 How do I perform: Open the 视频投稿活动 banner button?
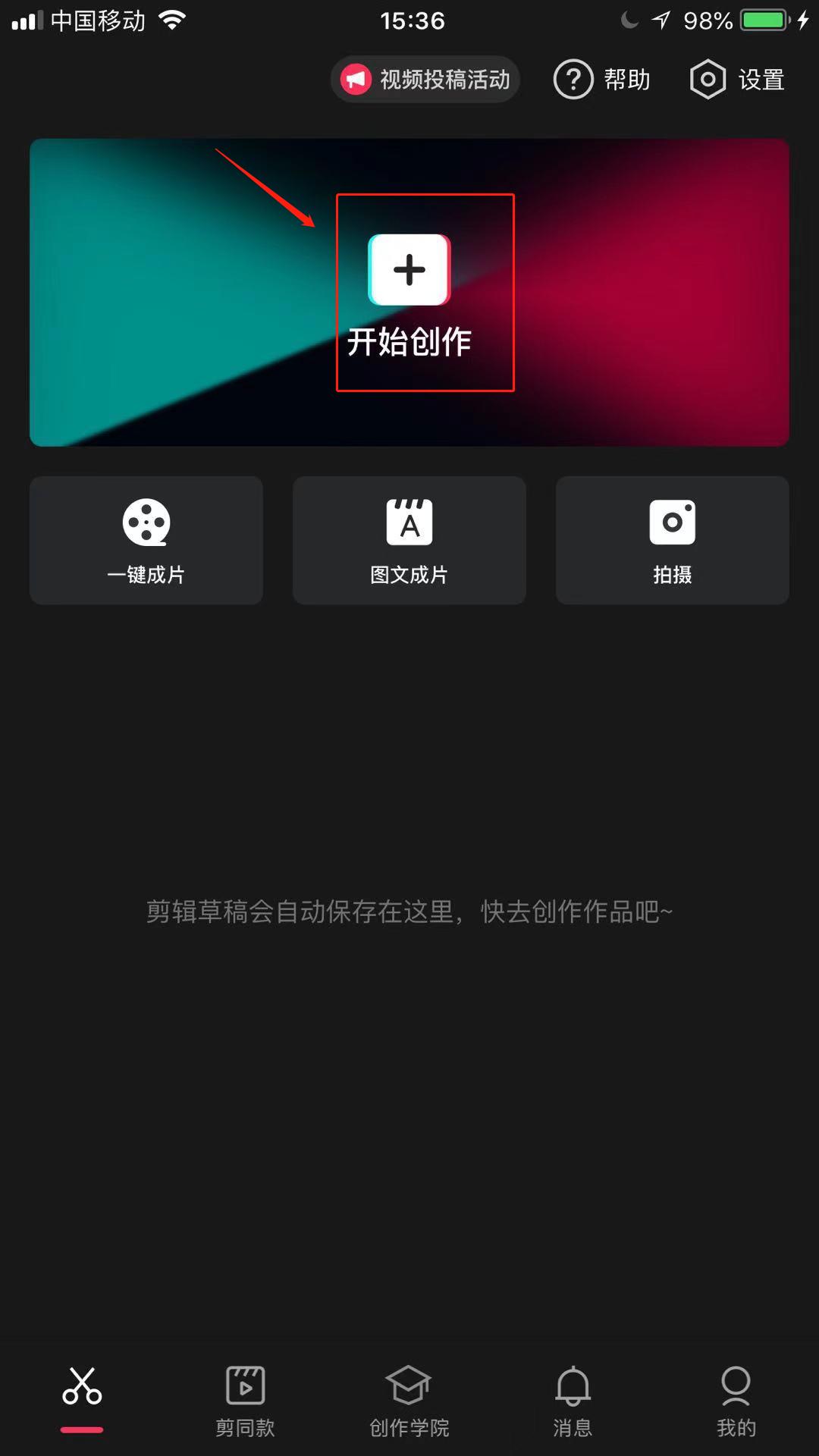pyautogui.click(x=424, y=79)
